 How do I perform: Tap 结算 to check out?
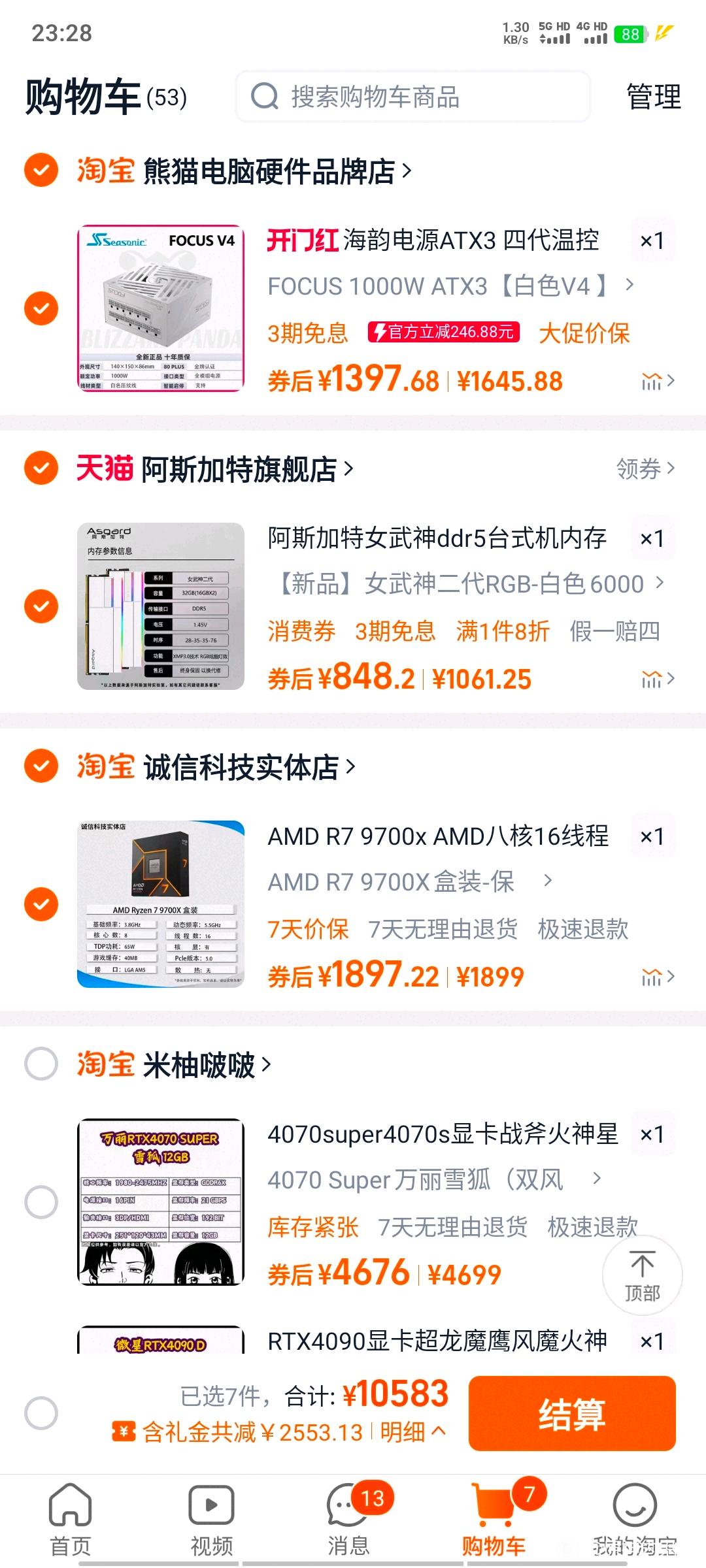(571, 1413)
